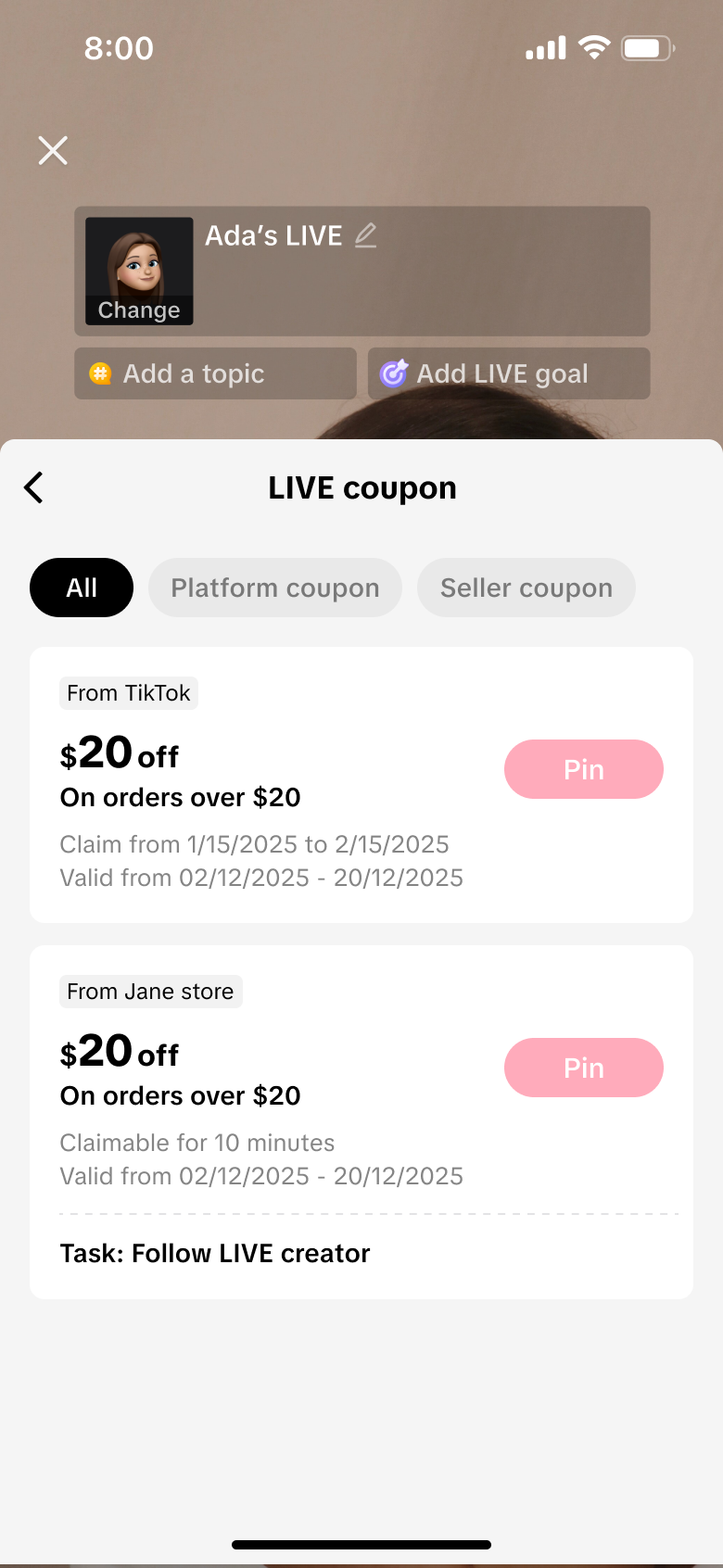The width and height of the screenshot is (723, 1568).
Task: Select the All coupon filter
Action: (82, 588)
